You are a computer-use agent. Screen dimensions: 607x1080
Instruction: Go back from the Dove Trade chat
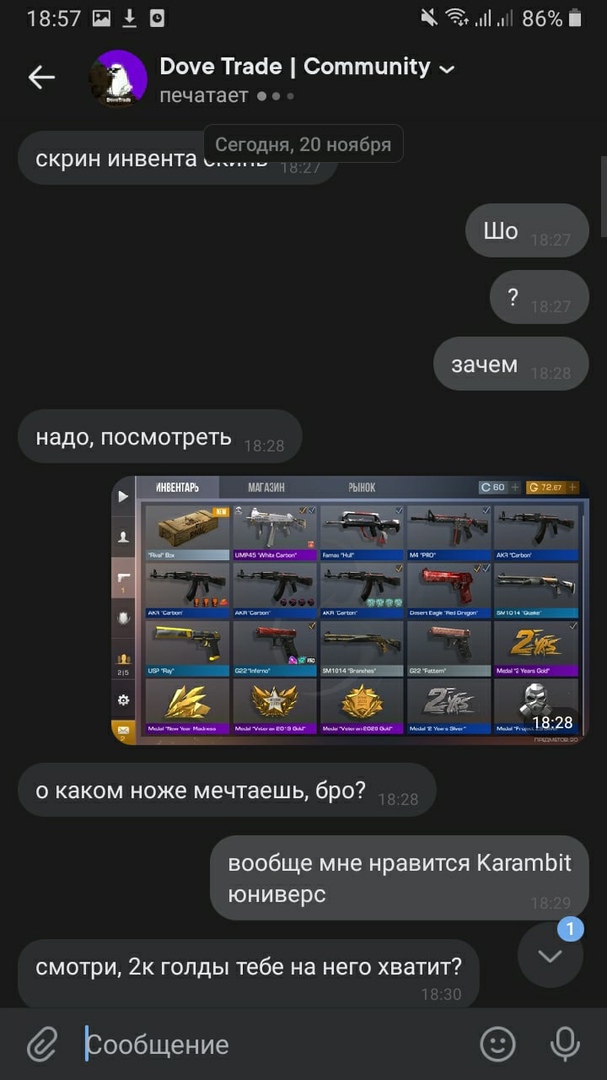point(41,77)
